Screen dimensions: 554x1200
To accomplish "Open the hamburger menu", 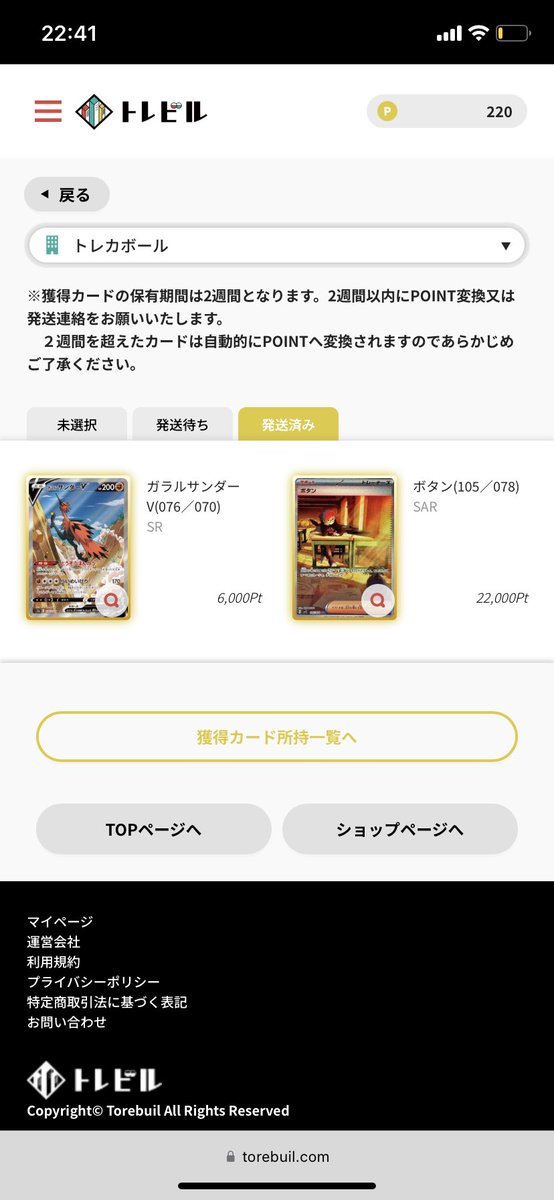I will point(48,111).
